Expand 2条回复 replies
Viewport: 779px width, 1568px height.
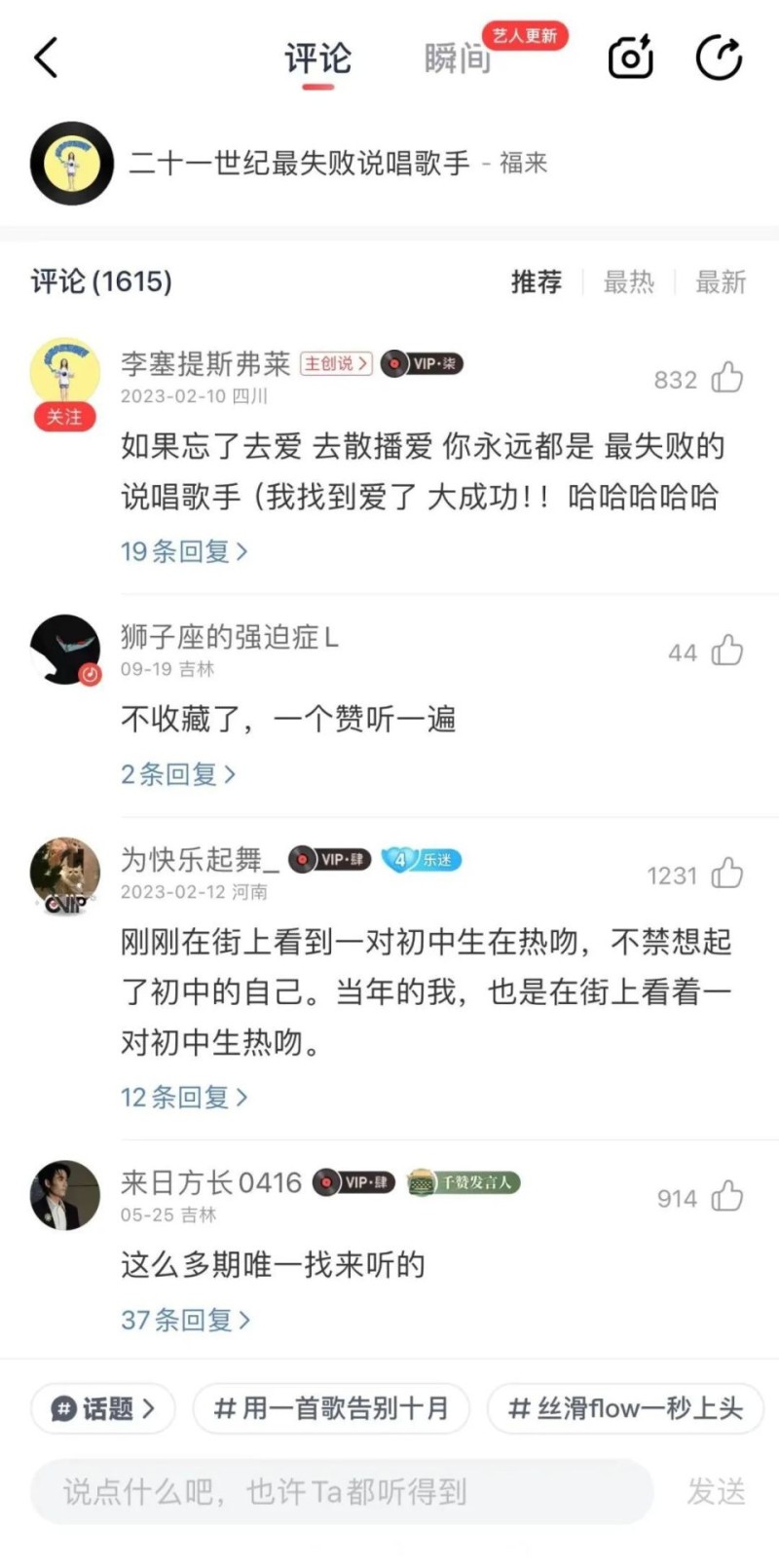(177, 774)
